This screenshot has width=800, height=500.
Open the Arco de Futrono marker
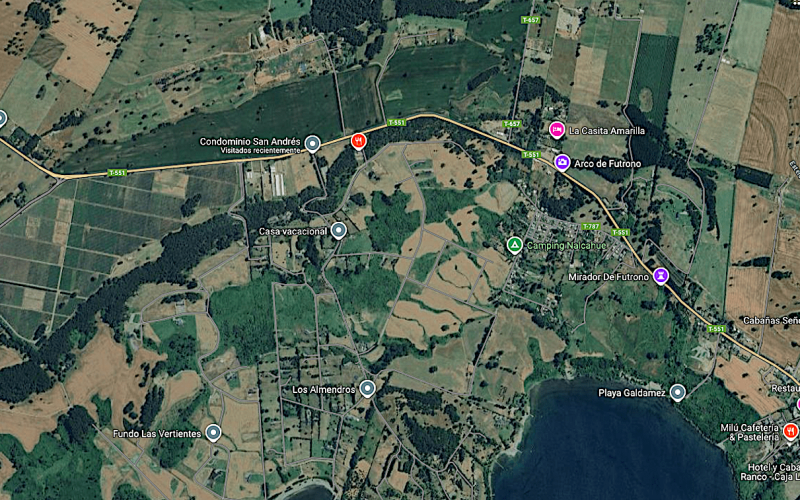[562, 162]
